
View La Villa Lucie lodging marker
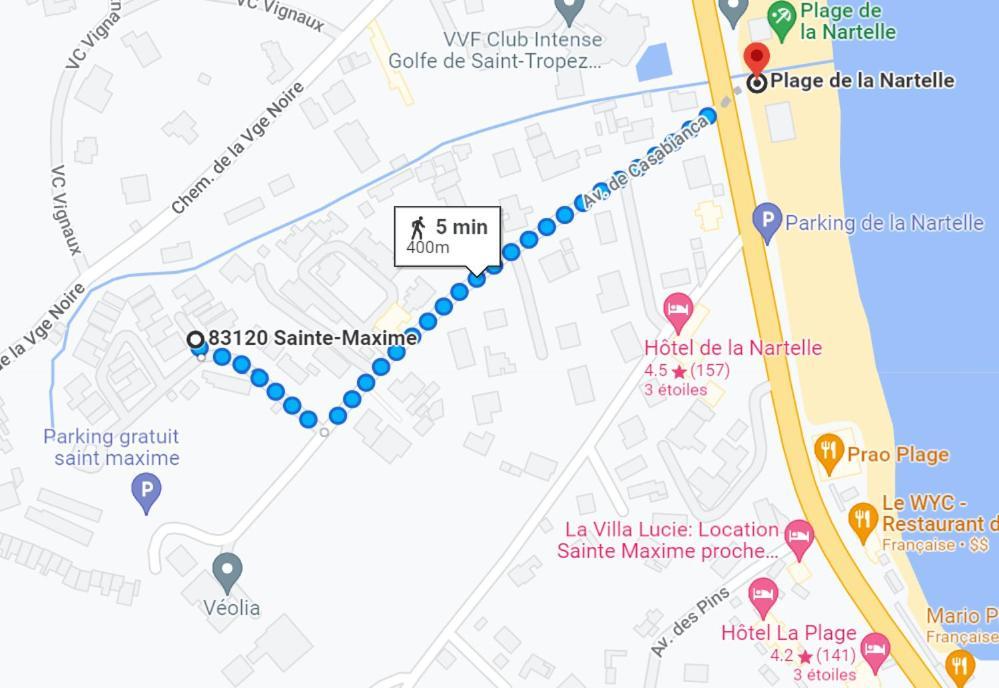click(798, 538)
